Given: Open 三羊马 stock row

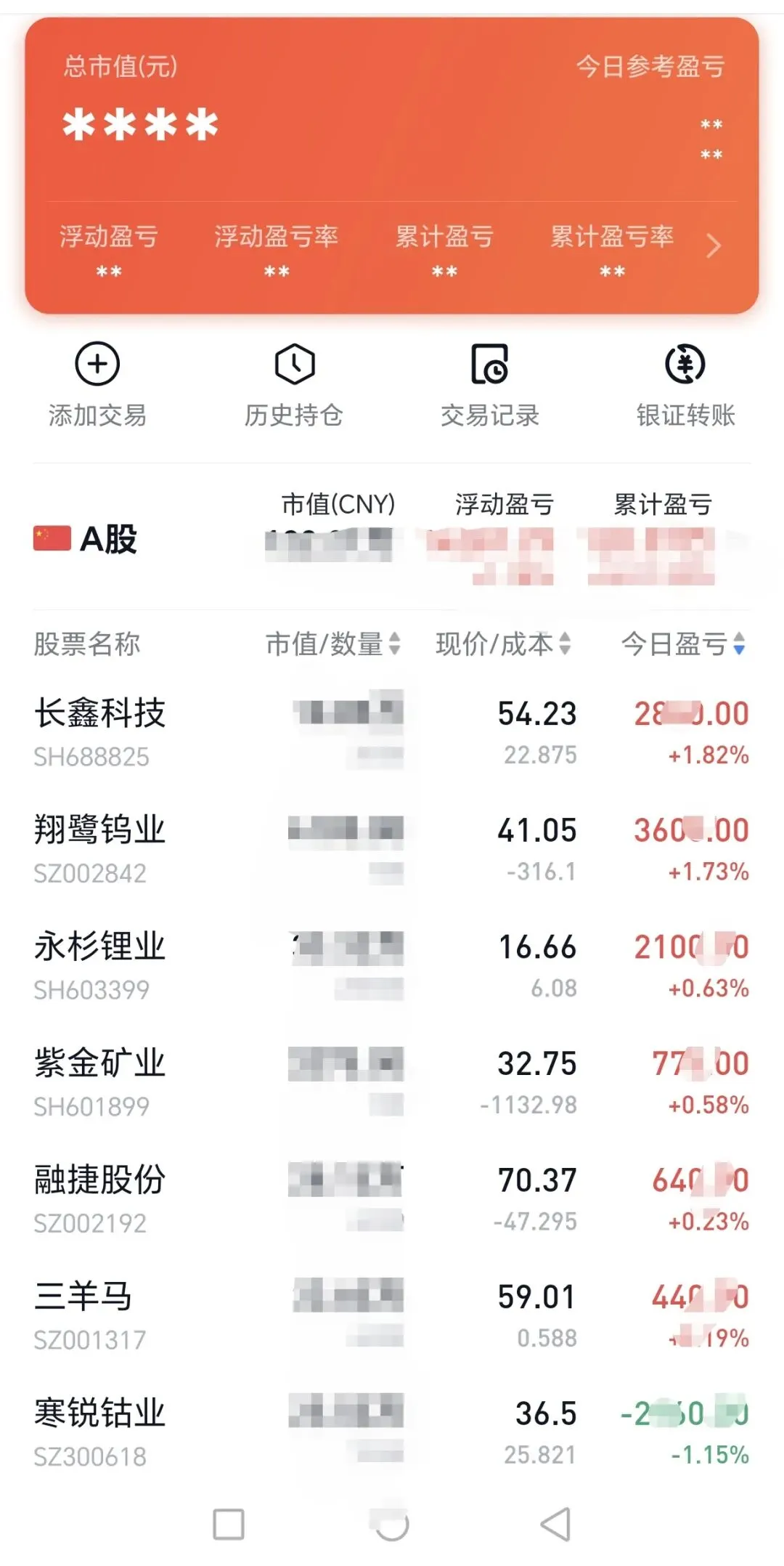Looking at the screenshot, I should [392, 1316].
